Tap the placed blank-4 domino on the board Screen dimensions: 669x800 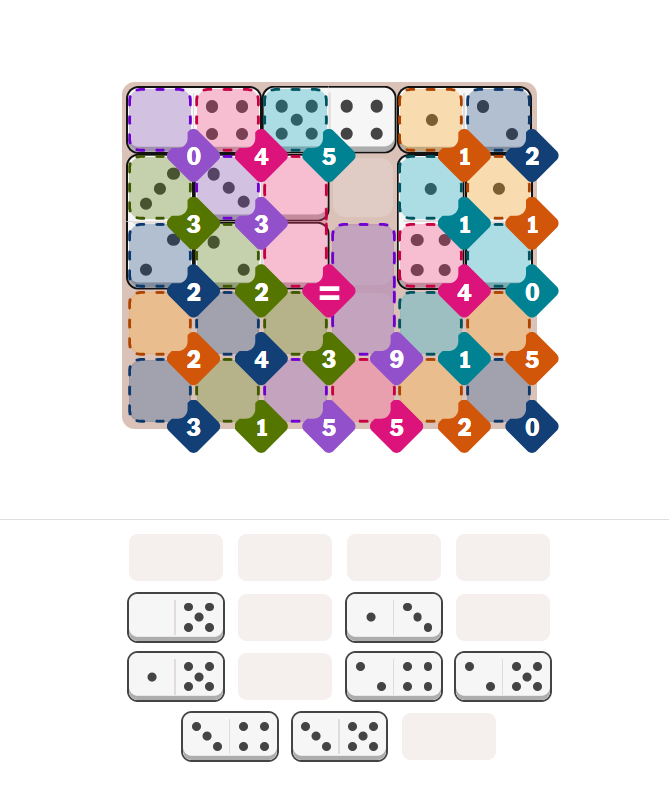[194, 120]
